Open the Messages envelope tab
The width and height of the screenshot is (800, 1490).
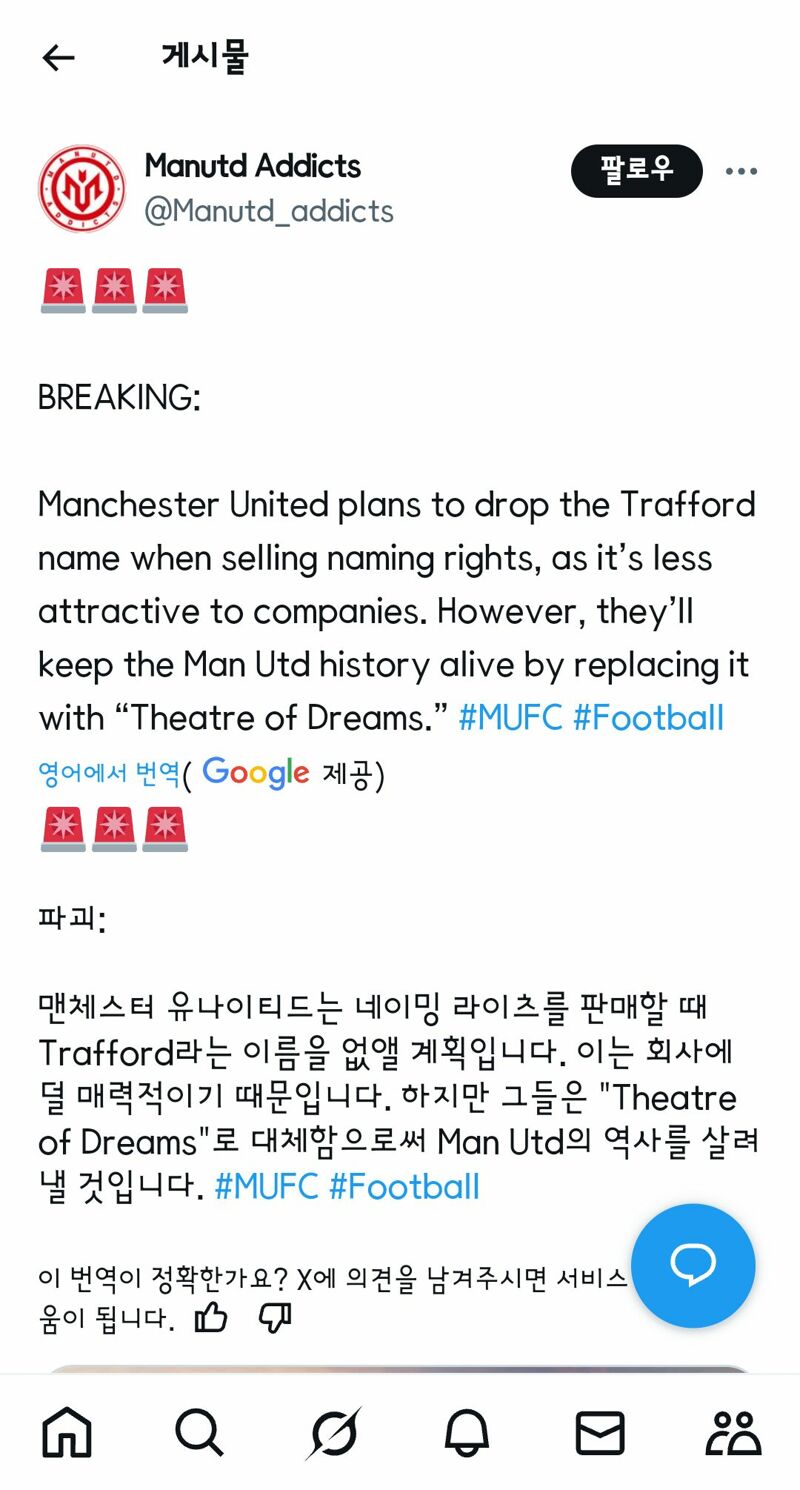(600, 1433)
